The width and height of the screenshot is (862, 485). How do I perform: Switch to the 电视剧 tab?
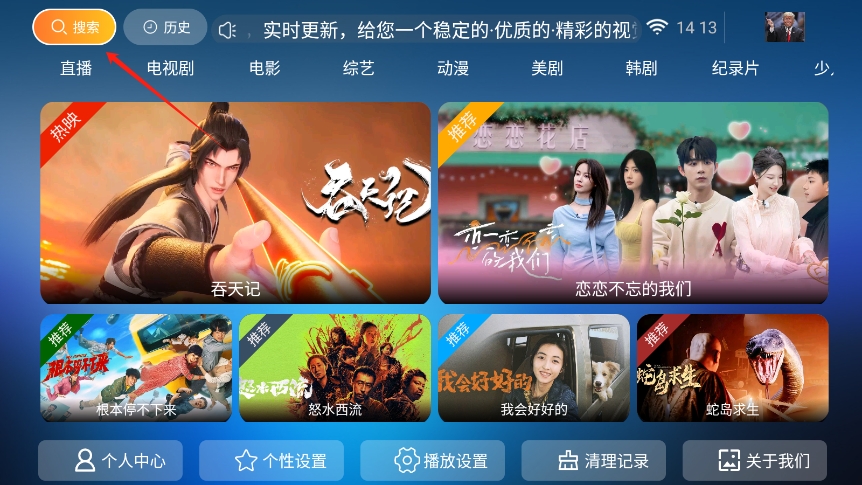tap(170, 69)
